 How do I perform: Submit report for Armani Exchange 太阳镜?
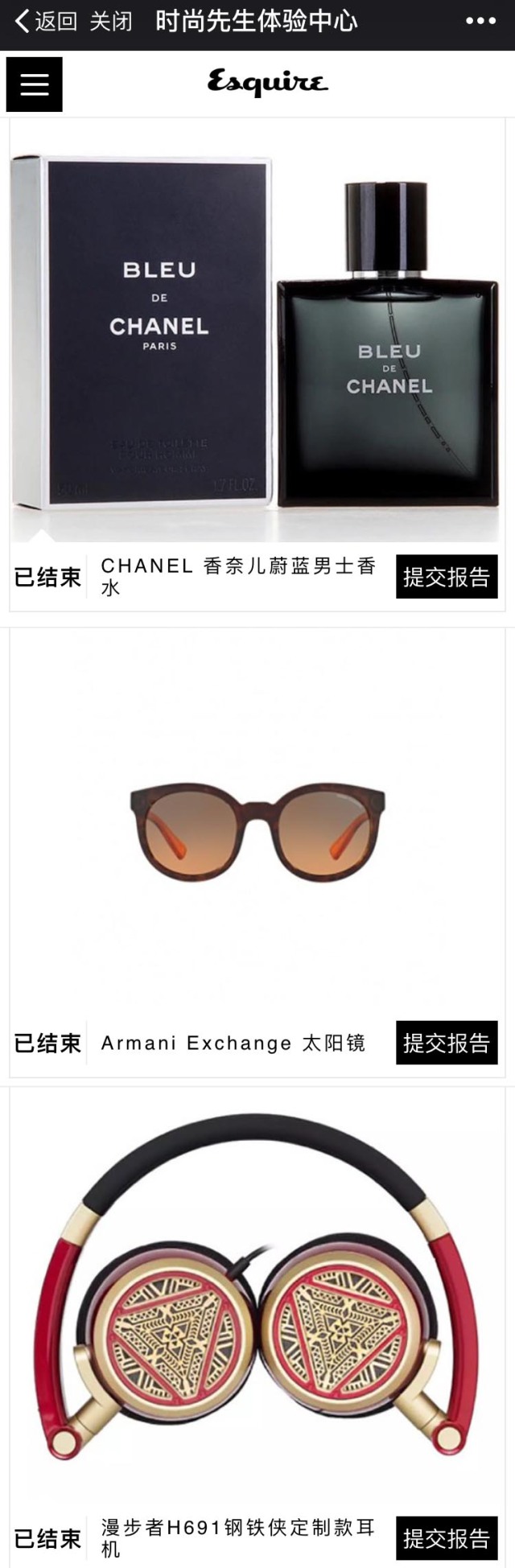click(x=446, y=1043)
